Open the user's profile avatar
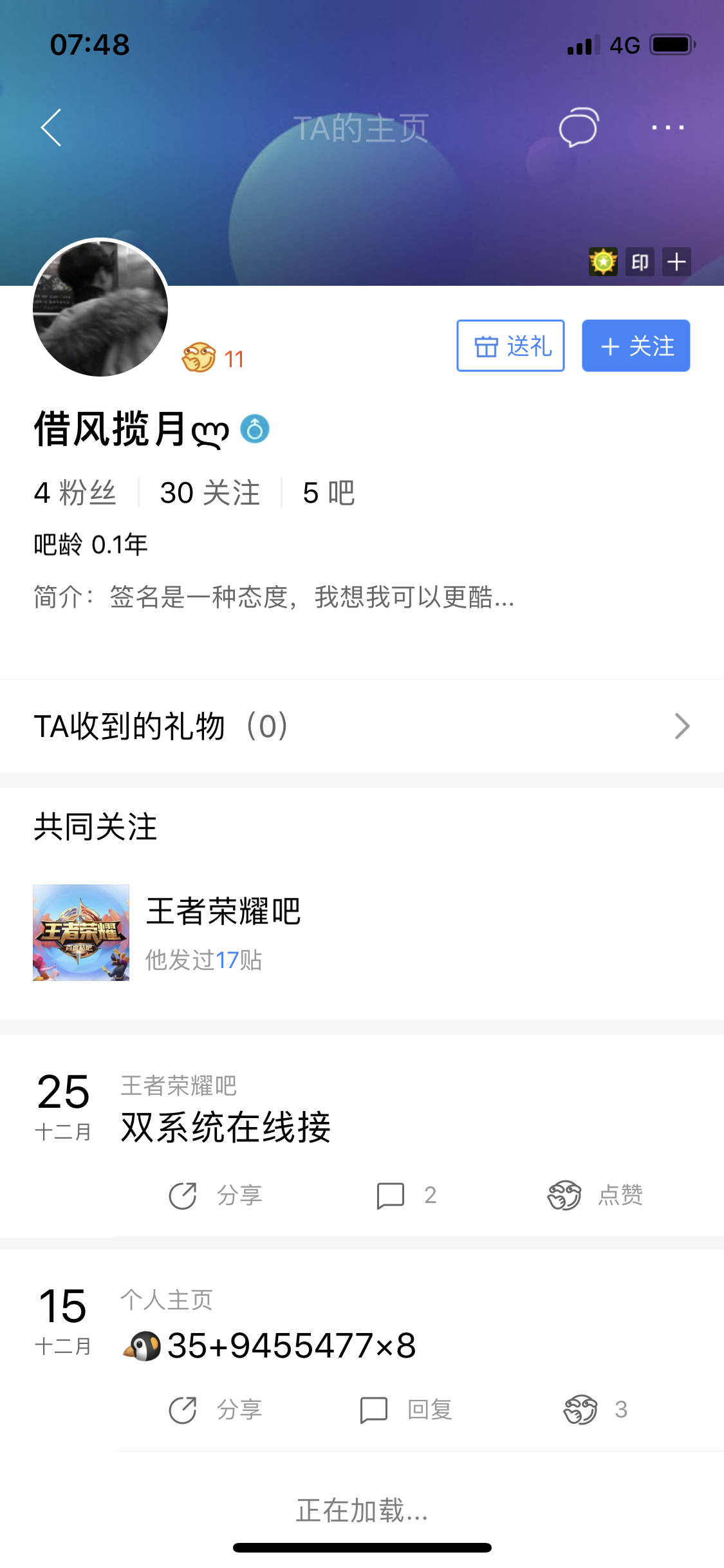 [100, 308]
